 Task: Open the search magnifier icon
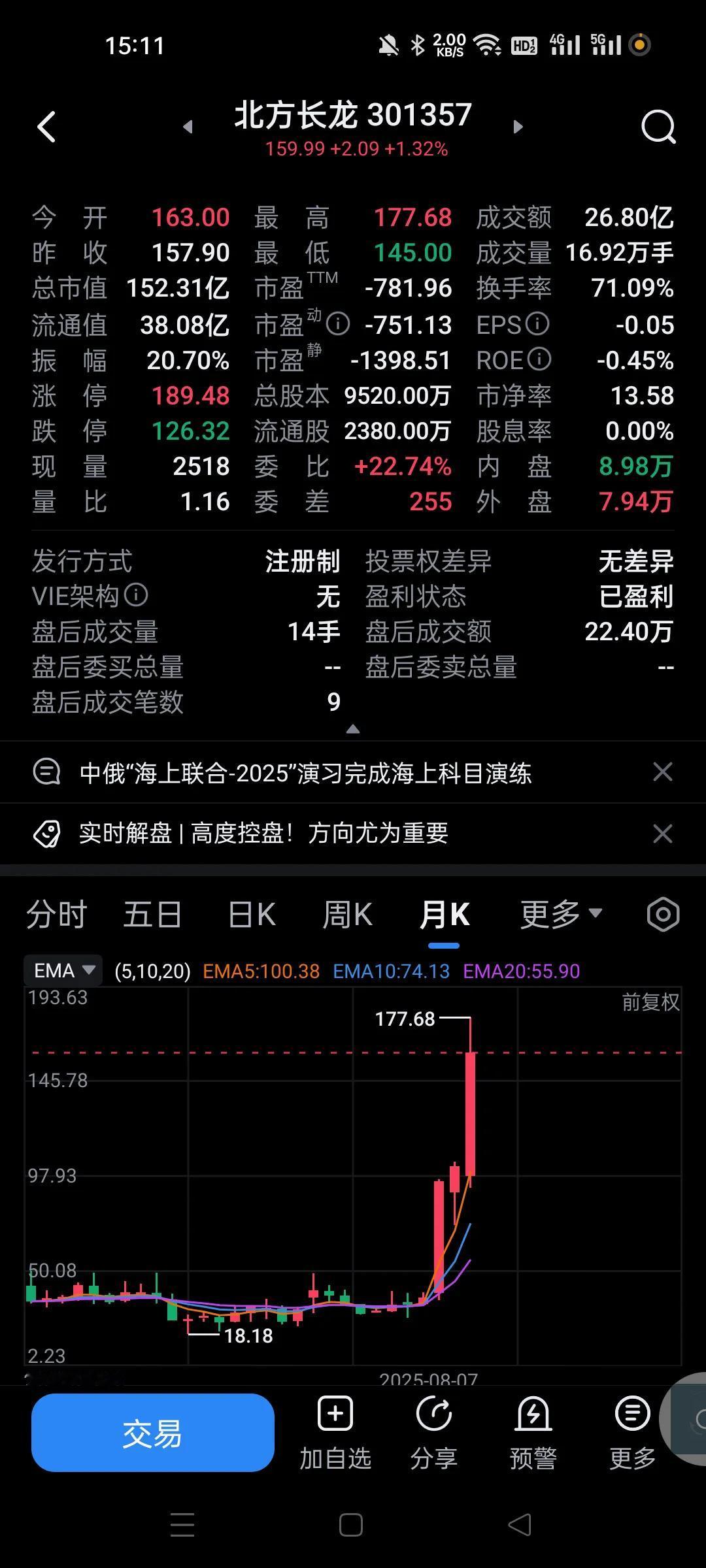click(658, 127)
